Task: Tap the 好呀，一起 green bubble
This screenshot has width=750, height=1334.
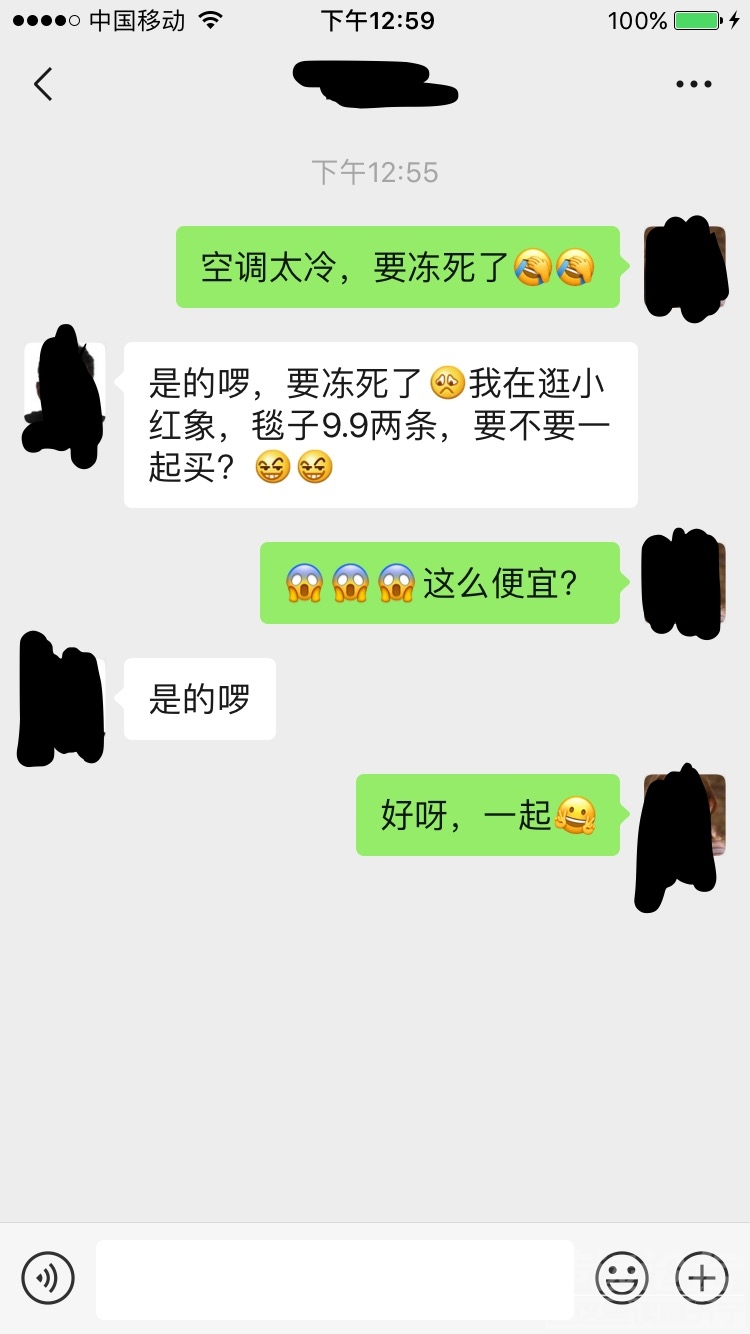Action: 487,815
